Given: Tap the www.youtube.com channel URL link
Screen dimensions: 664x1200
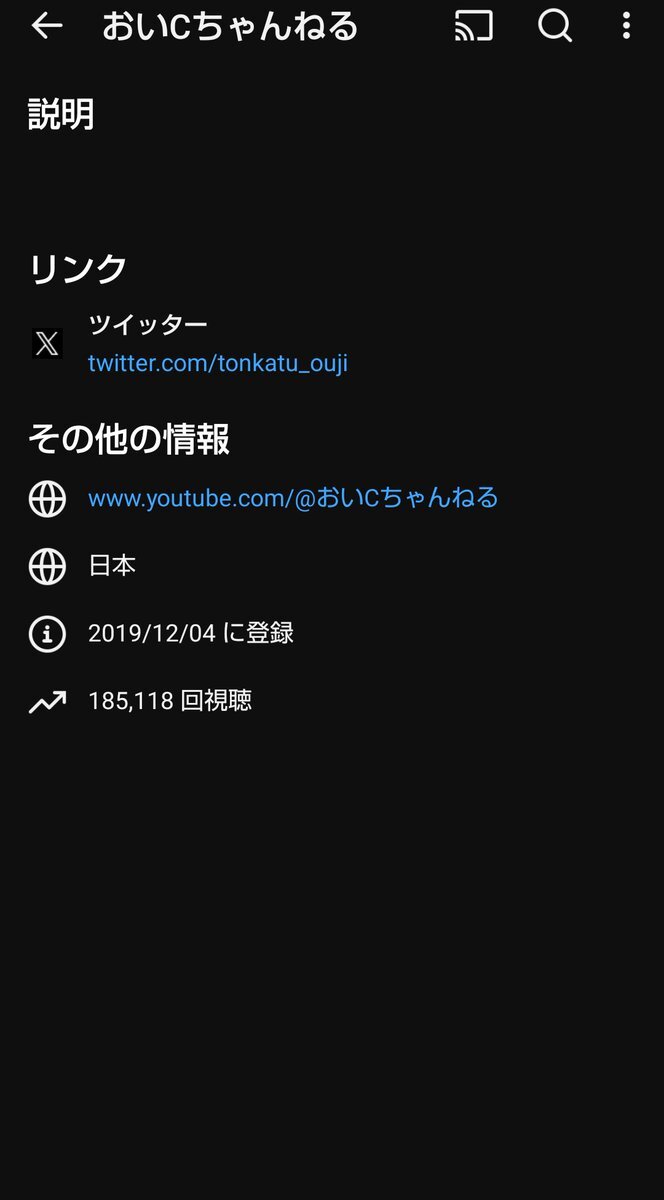Looking at the screenshot, I should tap(293, 497).
